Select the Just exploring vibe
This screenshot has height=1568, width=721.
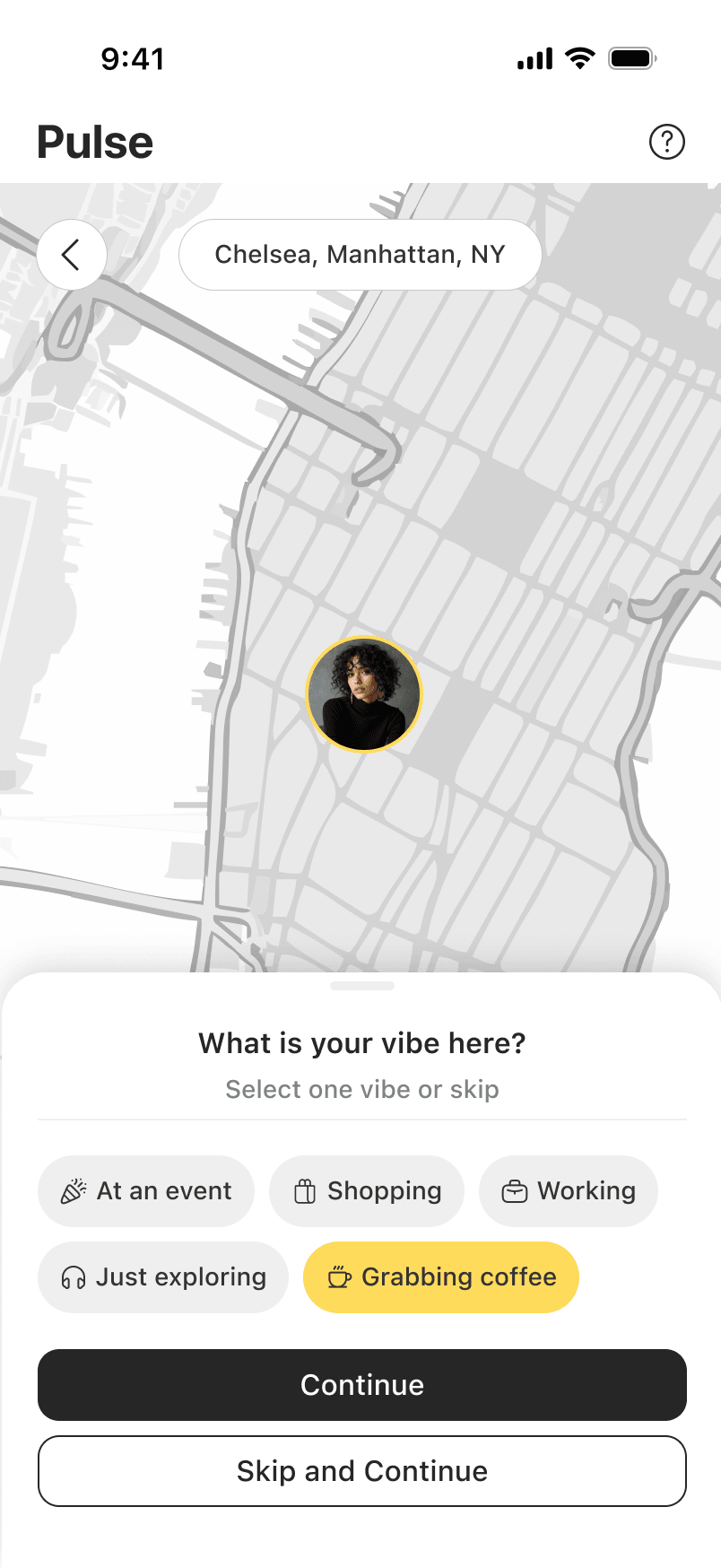click(x=163, y=1277)
